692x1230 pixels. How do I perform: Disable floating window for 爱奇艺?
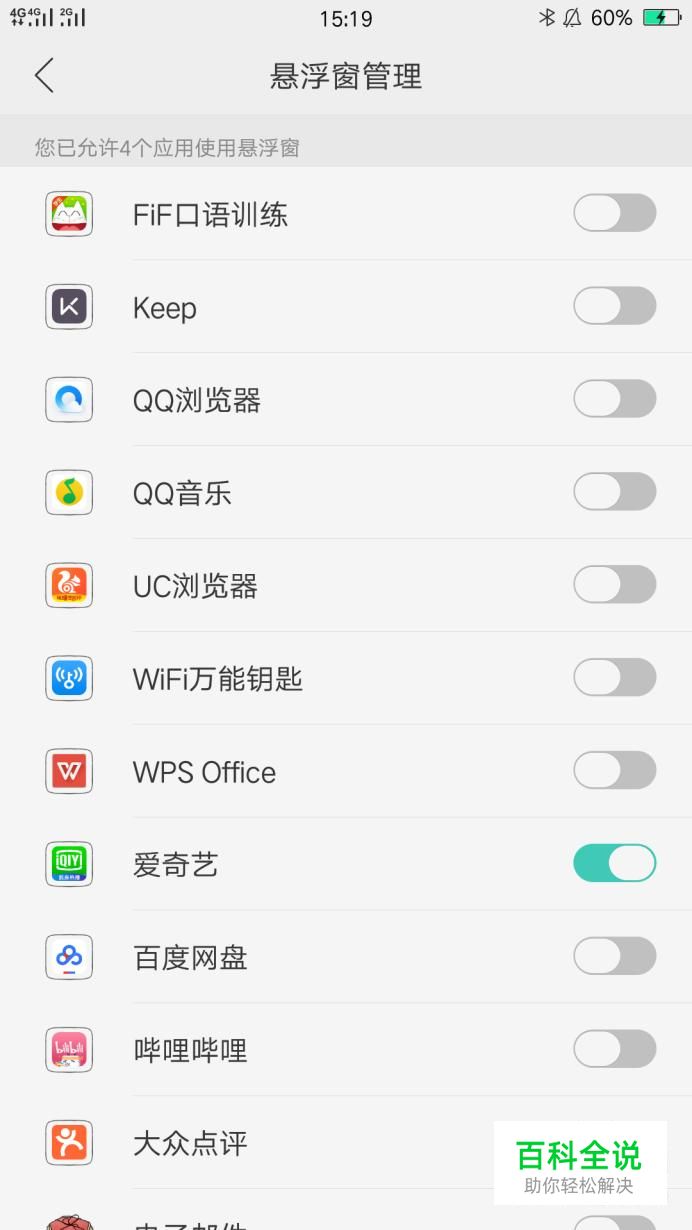[x=614, y=863]
